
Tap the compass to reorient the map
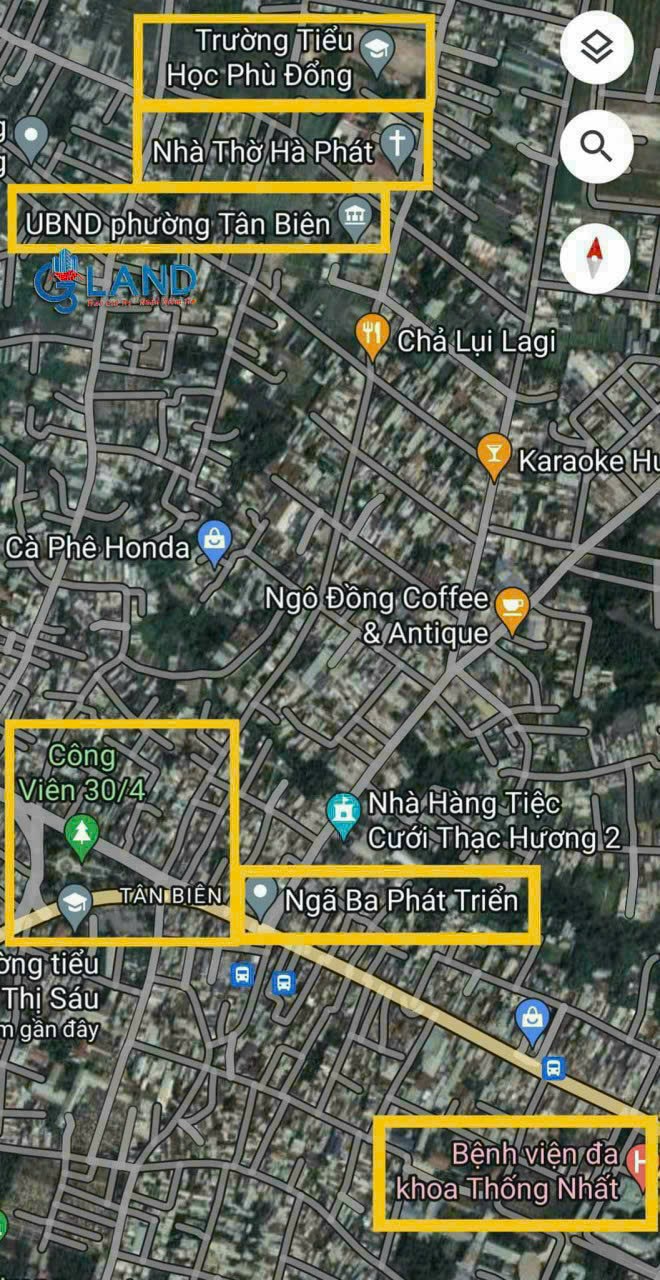tap(595, 258)
